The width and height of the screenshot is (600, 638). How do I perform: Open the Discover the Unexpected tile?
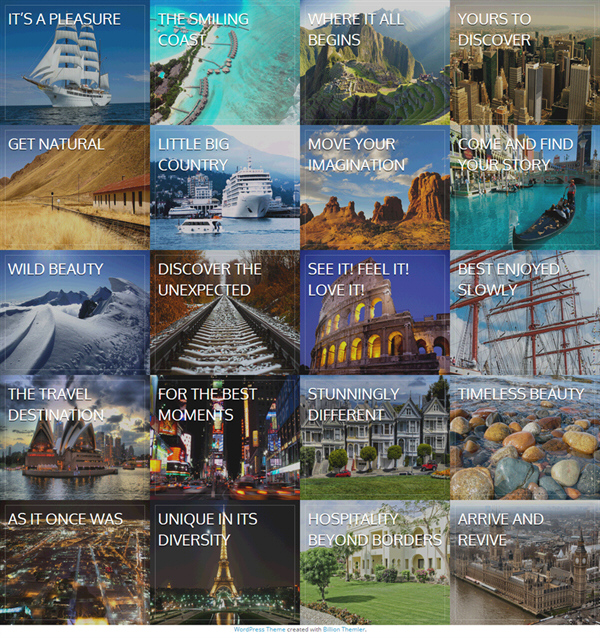[x=225, y=312]
